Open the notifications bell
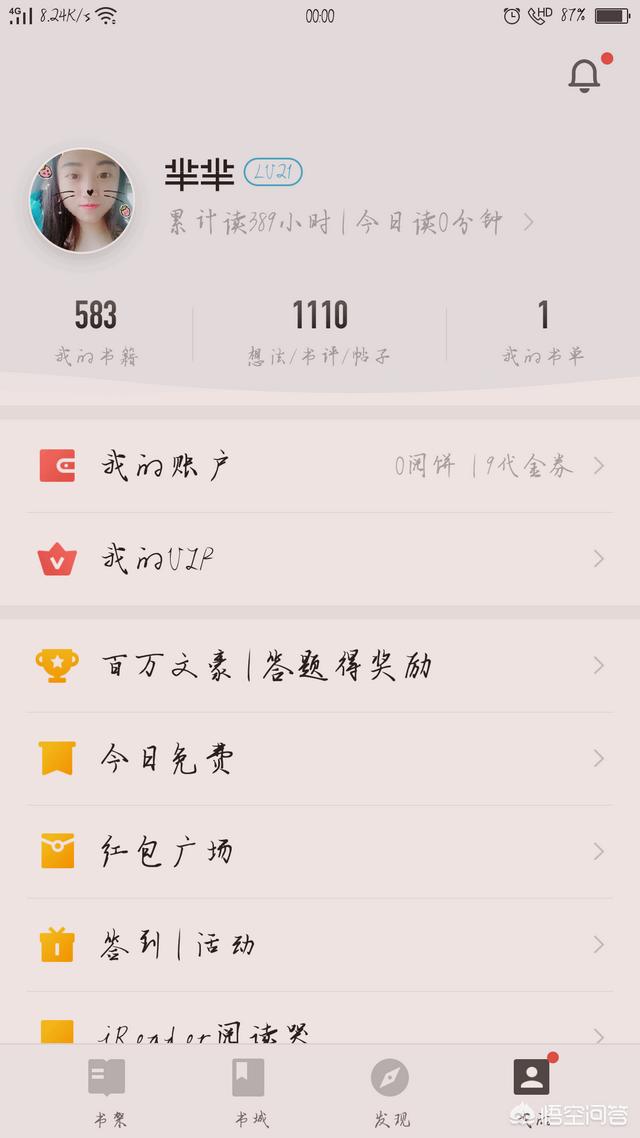 point(584,76)
